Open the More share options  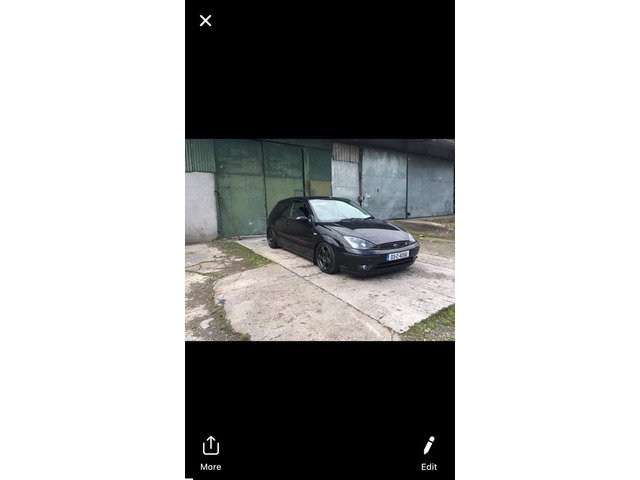(x=210, y=452)
